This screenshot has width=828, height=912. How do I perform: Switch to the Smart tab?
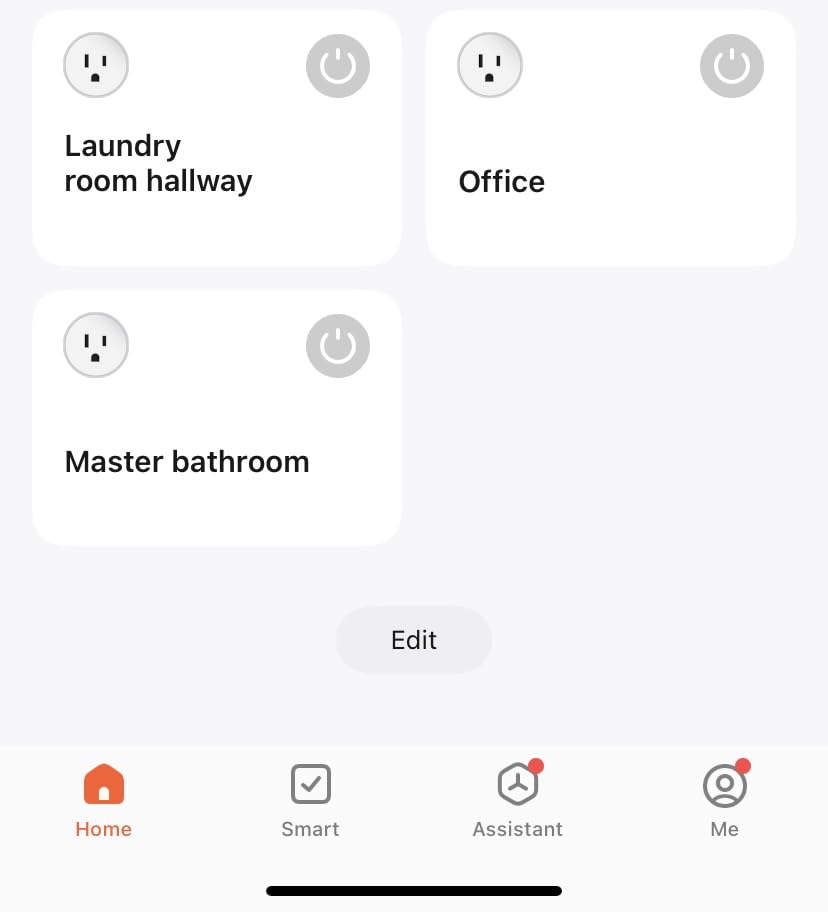click(311, 800)
